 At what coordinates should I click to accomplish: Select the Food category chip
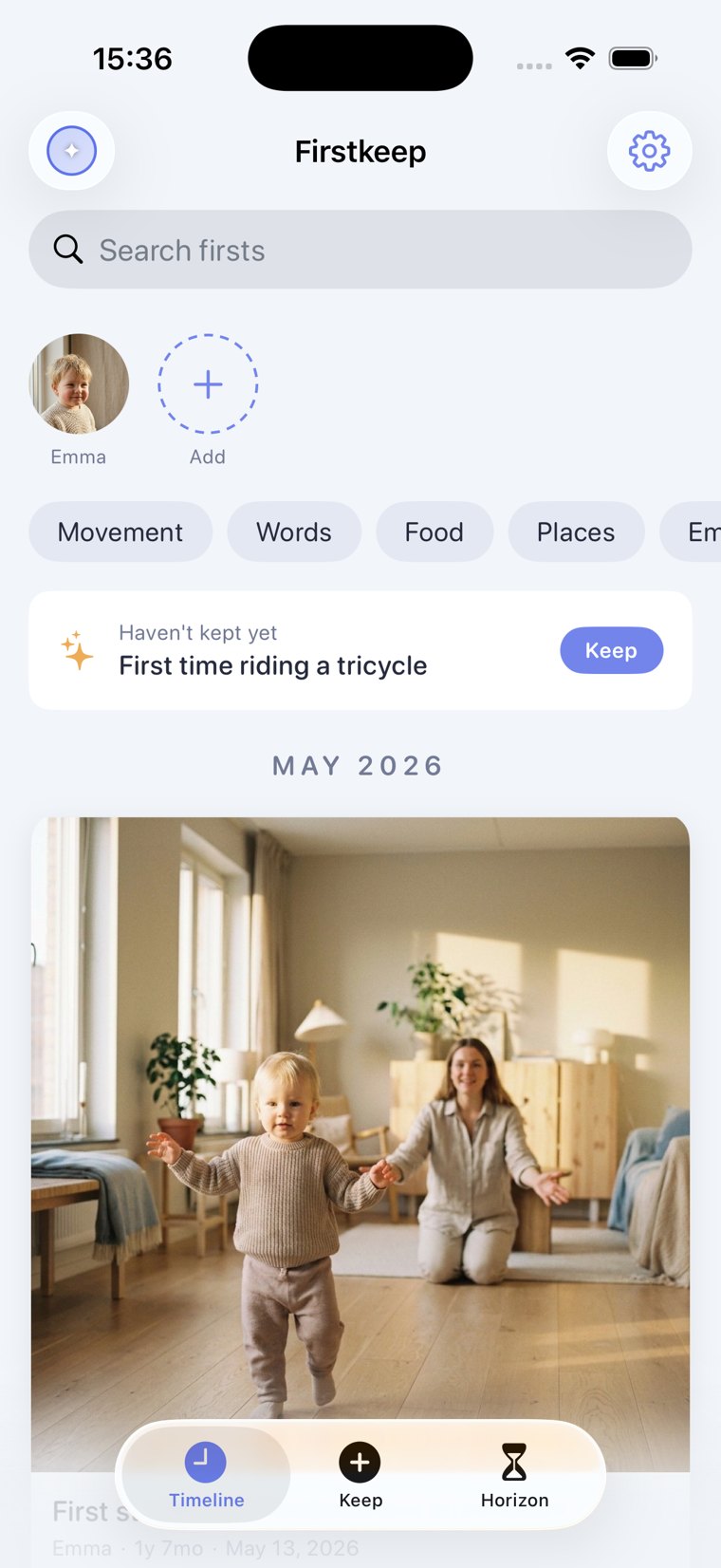click(434, 532)
